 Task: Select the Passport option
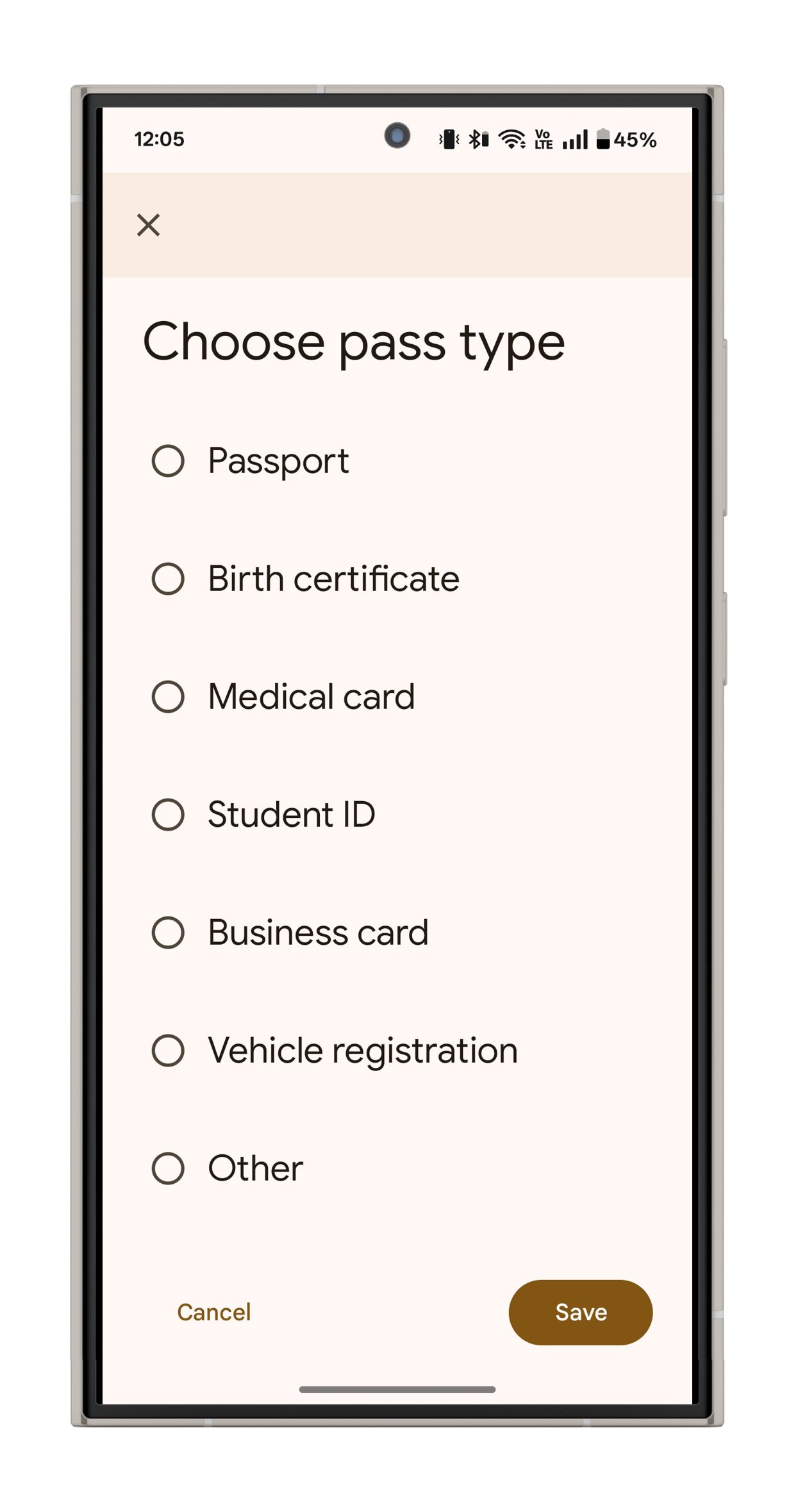pos(168,461)
